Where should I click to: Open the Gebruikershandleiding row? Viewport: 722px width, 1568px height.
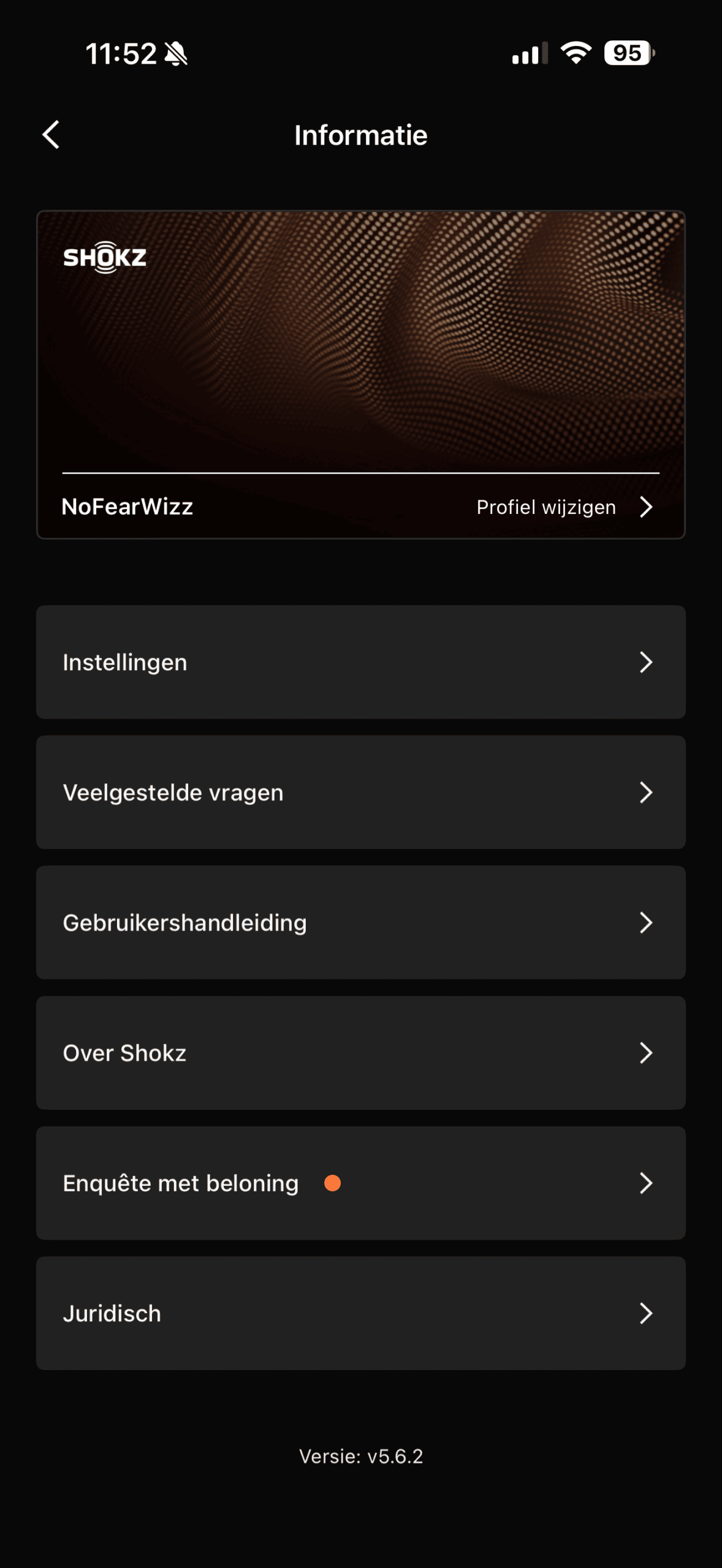(360, 922)
